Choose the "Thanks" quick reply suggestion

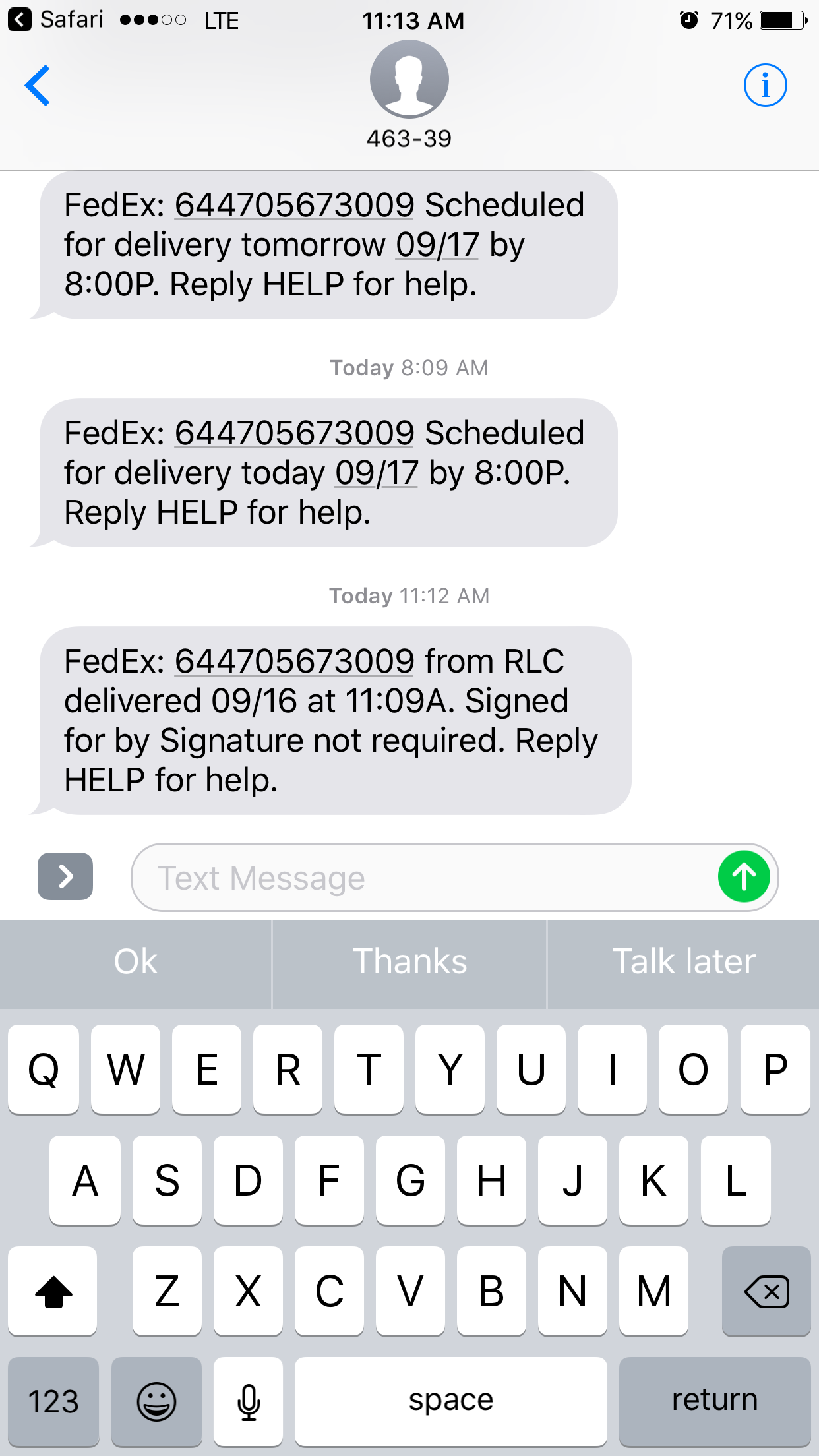tap(409, 961)
